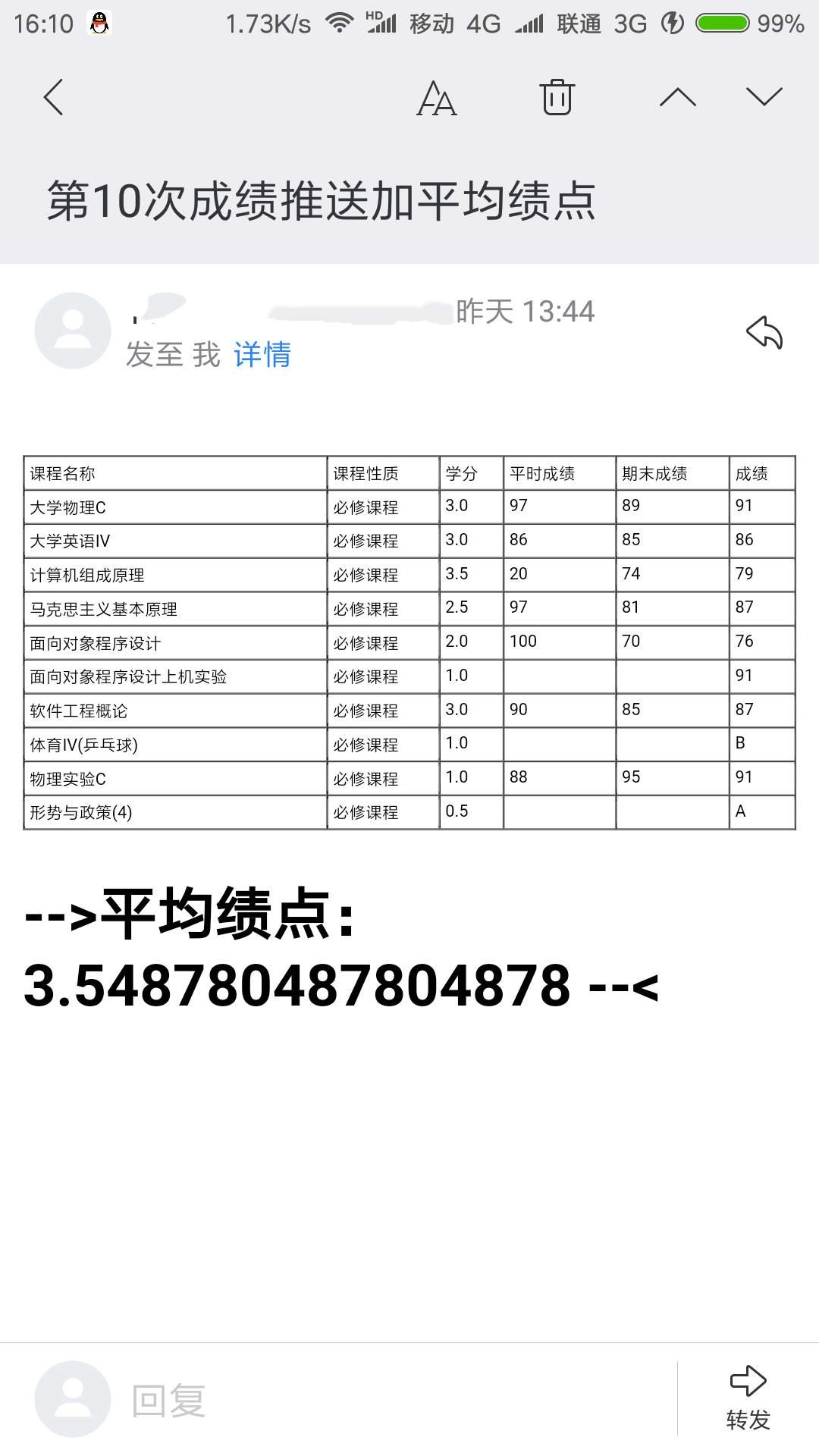Go to the previous email
Viewport: 819px width, 1456px height.
click(678, 98)
